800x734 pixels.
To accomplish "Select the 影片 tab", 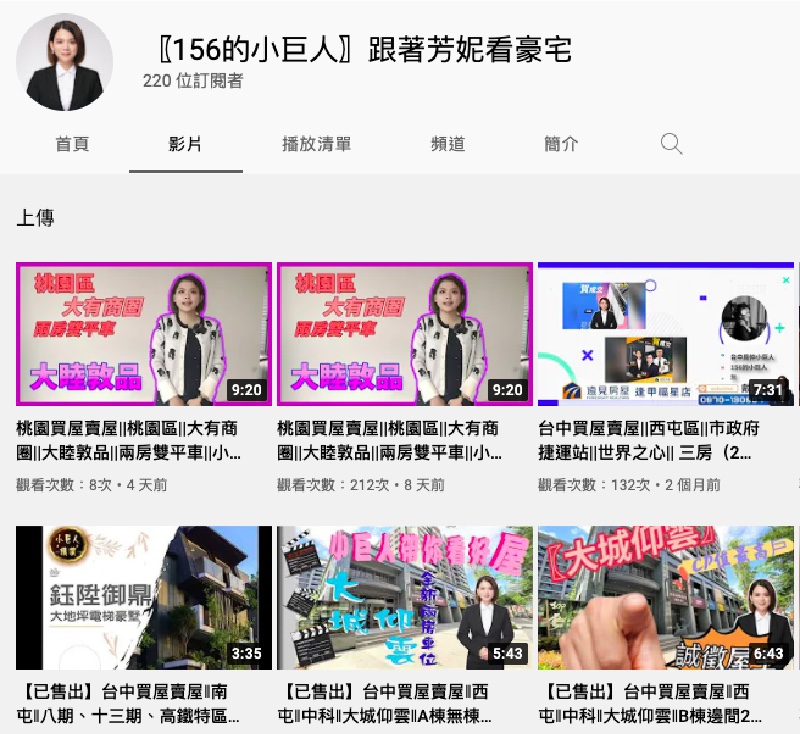I will tap(185, 144).
